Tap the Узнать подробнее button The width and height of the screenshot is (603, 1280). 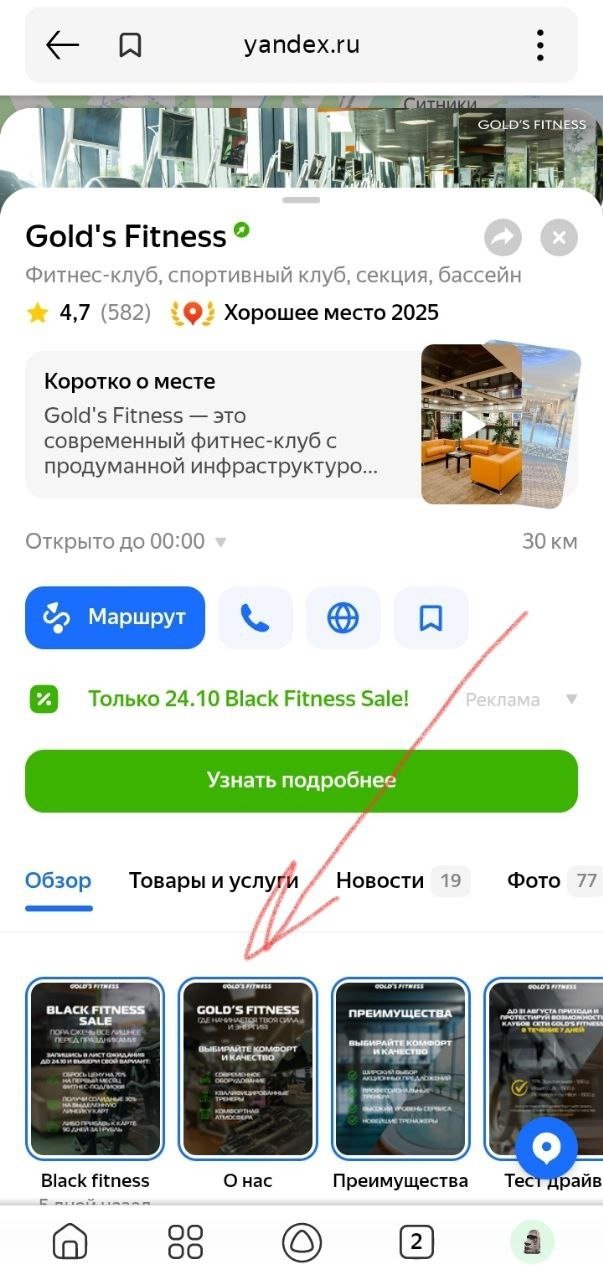click(301, 780)
